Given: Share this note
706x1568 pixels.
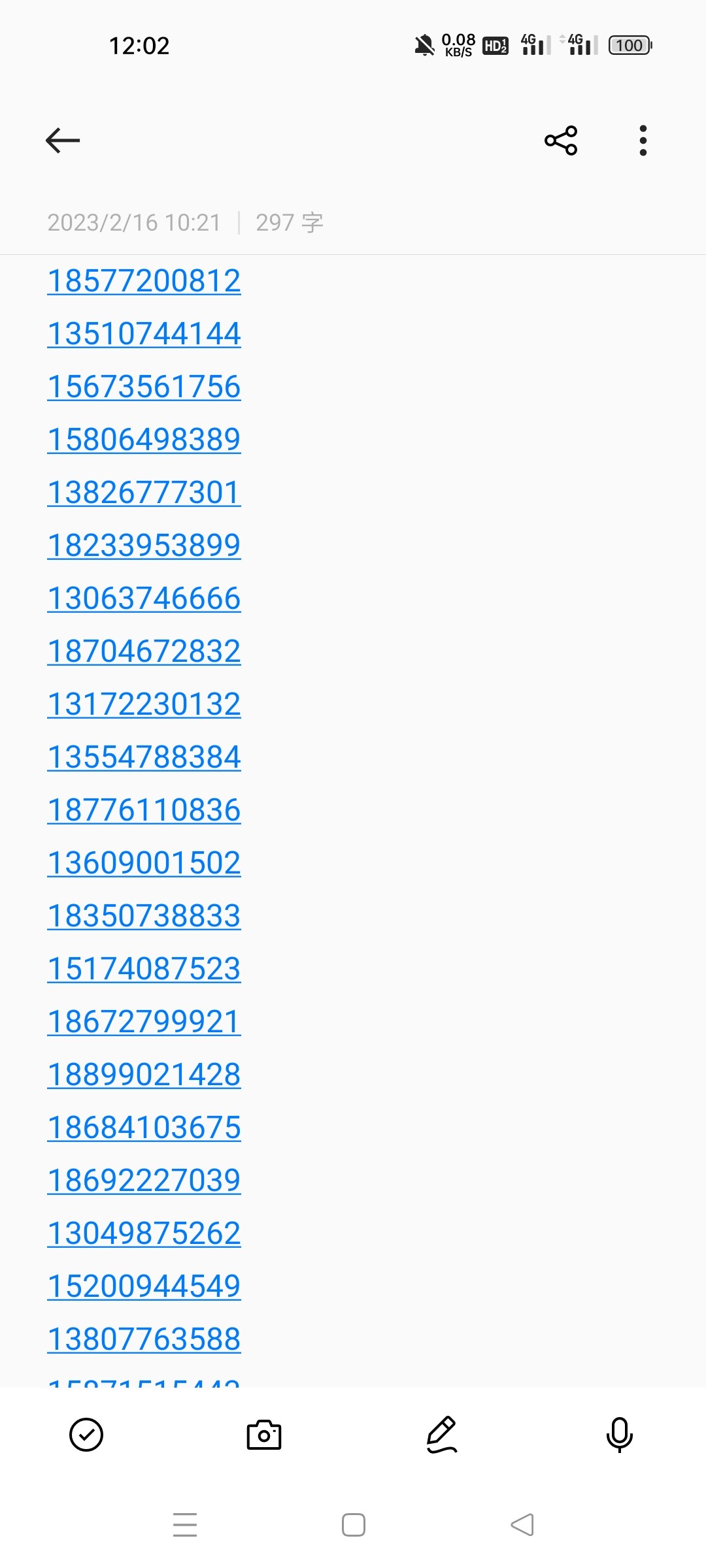Looking at the screenshot, I should (561, 140).
